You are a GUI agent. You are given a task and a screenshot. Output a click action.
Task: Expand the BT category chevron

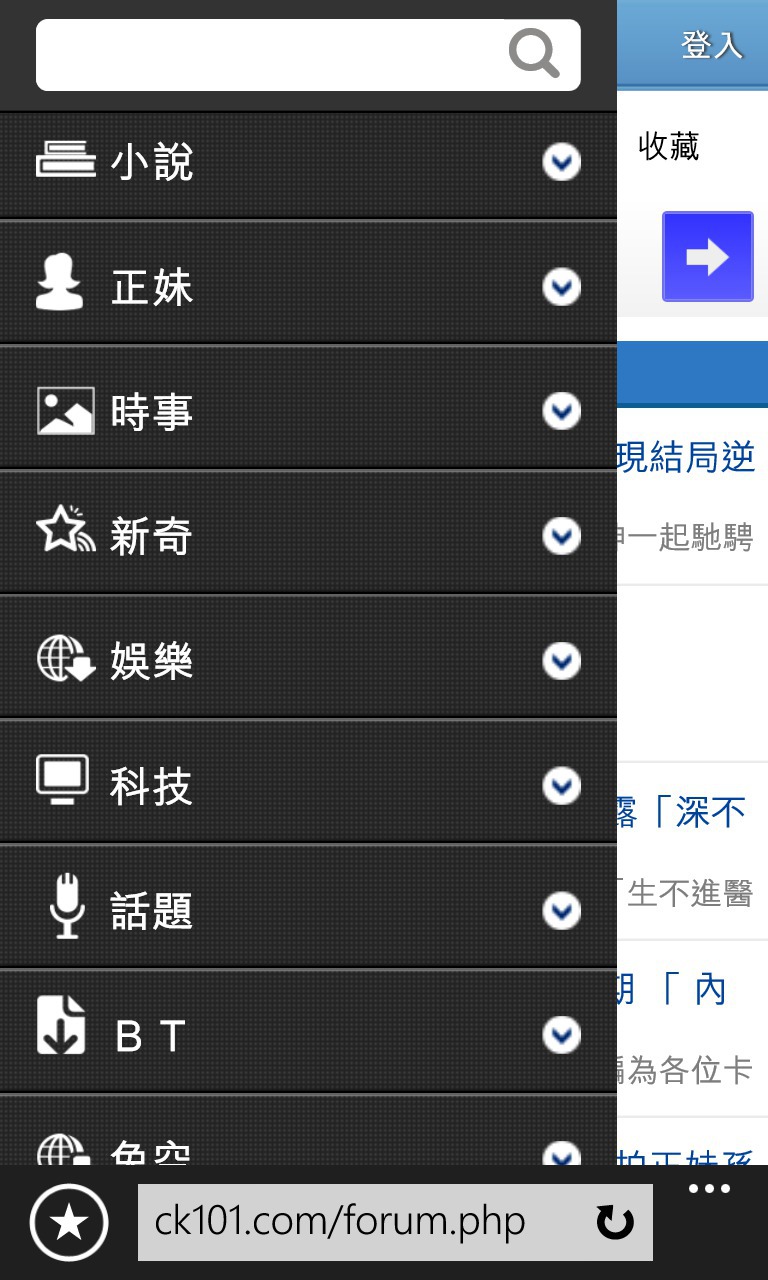[x=562, y=1035]
